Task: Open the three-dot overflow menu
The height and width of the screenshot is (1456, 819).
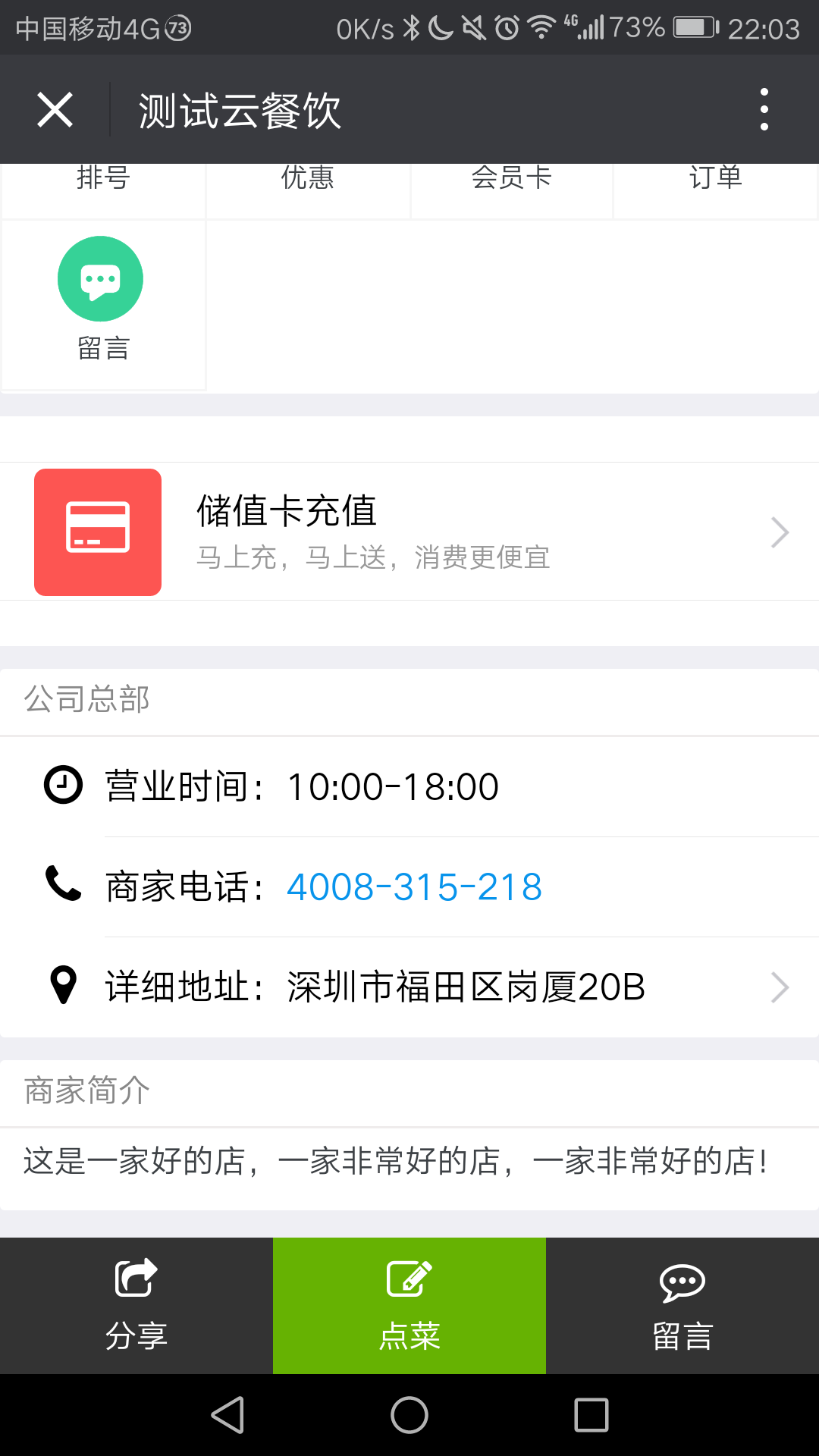Action: click(764, 110)
